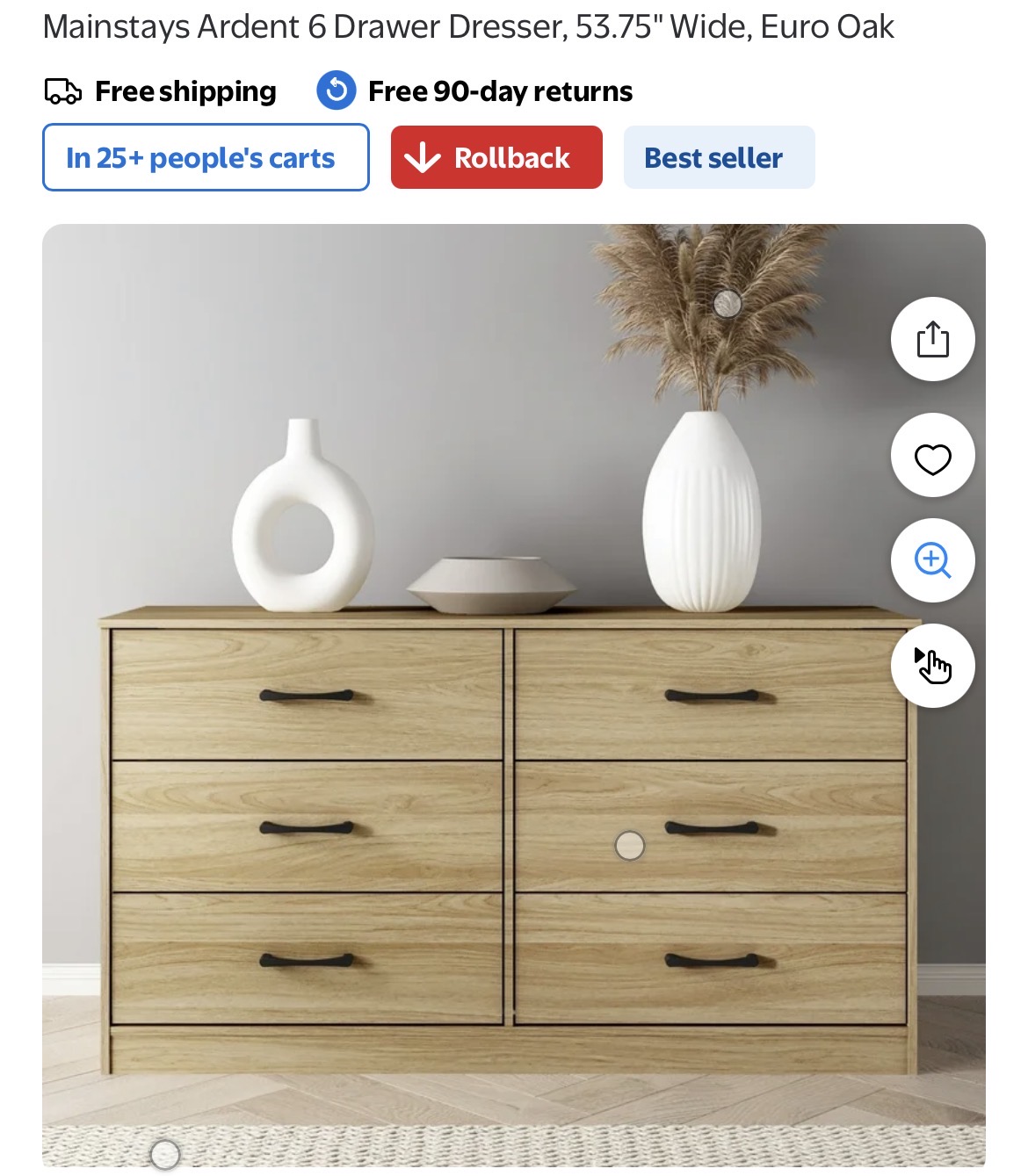Viewport: 1028px width, 1176px height.
Task: Open the interactive product view
Action: point(932,666)
